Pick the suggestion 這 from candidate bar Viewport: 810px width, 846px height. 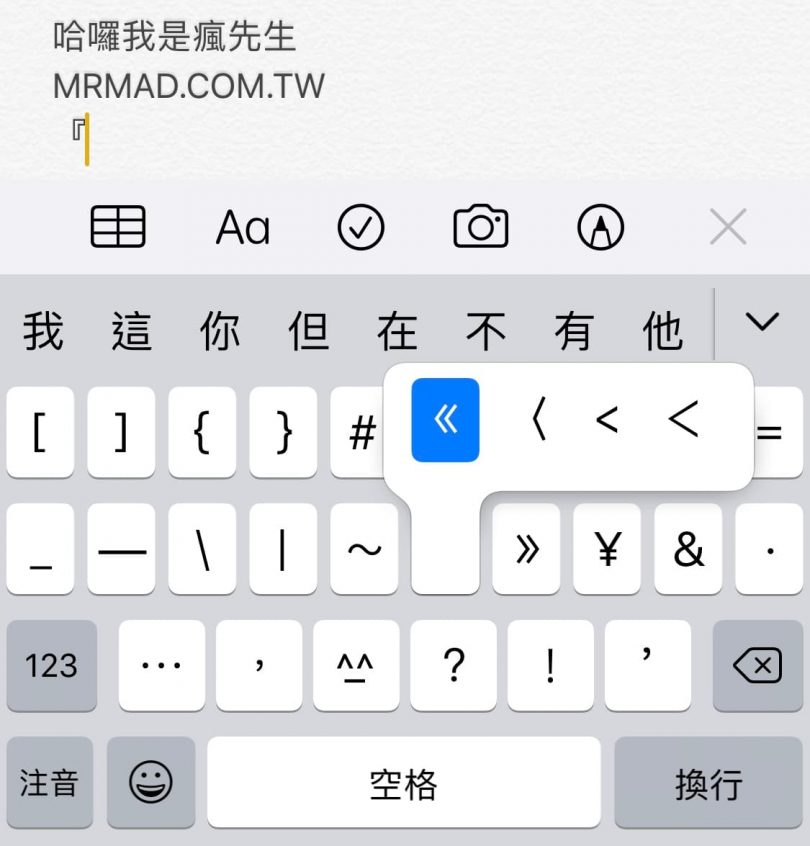coord(132,331)
